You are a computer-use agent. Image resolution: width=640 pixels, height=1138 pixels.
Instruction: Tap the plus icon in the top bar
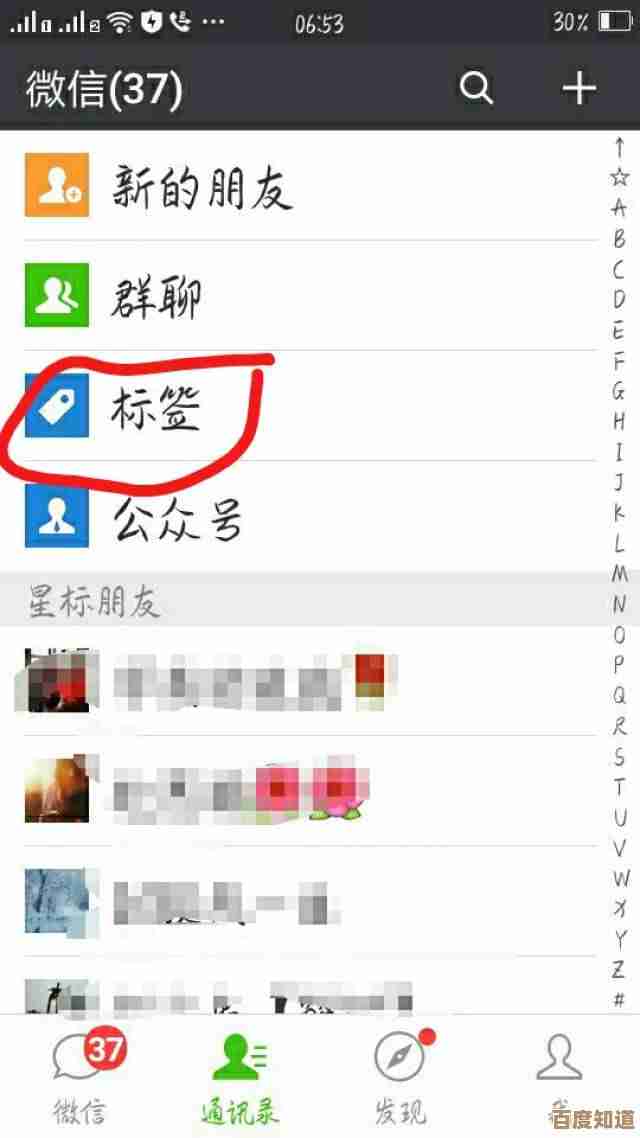(579, 89)
